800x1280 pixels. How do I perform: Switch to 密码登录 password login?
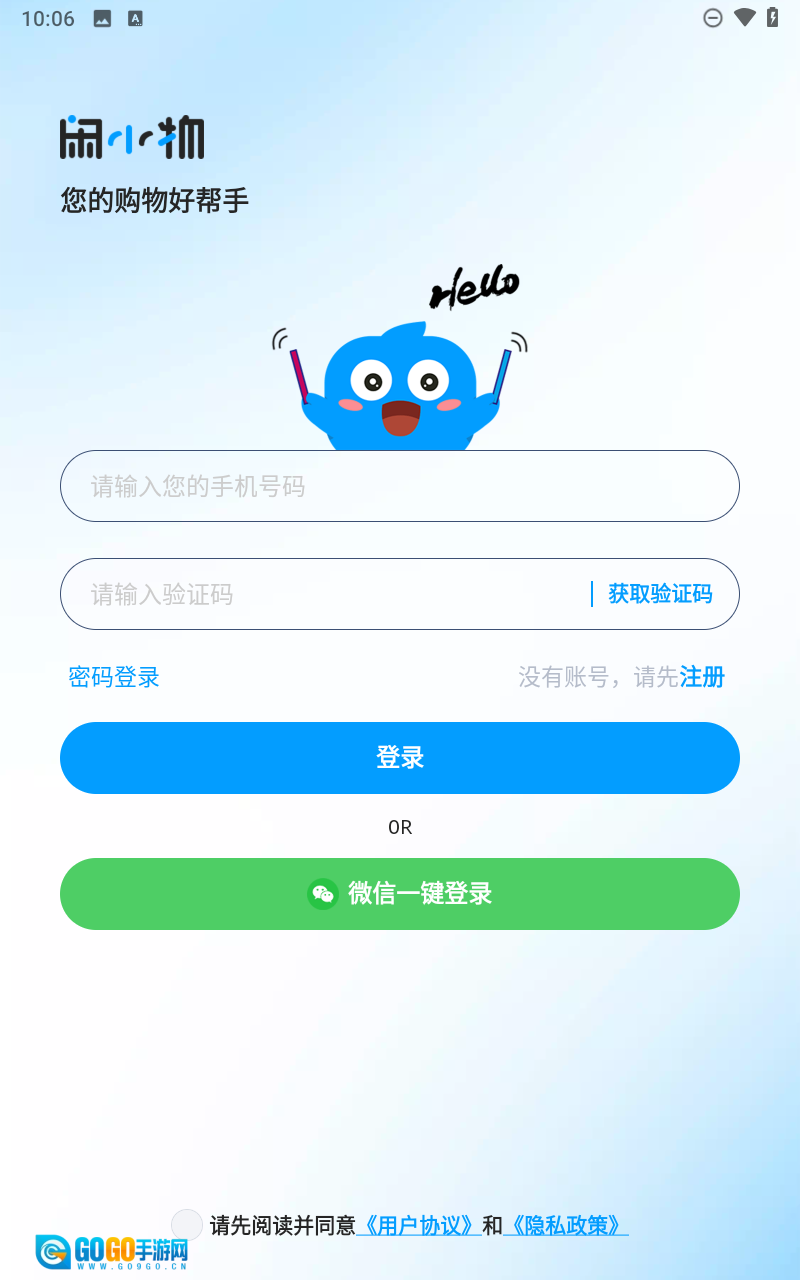coord(114,677)
